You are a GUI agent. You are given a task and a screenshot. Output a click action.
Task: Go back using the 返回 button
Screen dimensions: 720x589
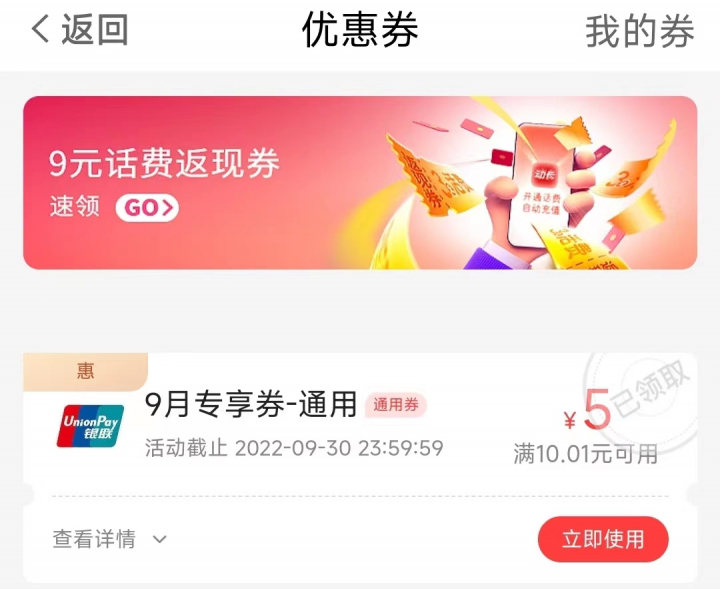[80, 31]
